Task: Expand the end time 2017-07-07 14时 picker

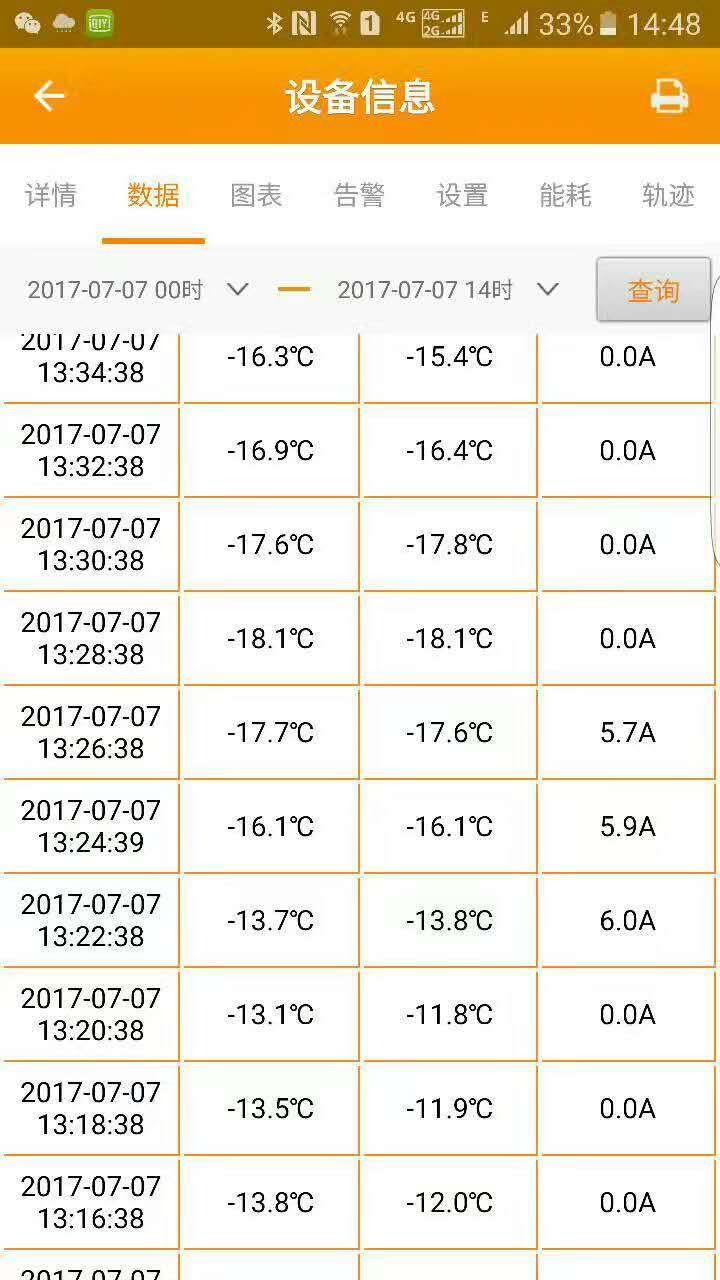Action: pos(448,290)
